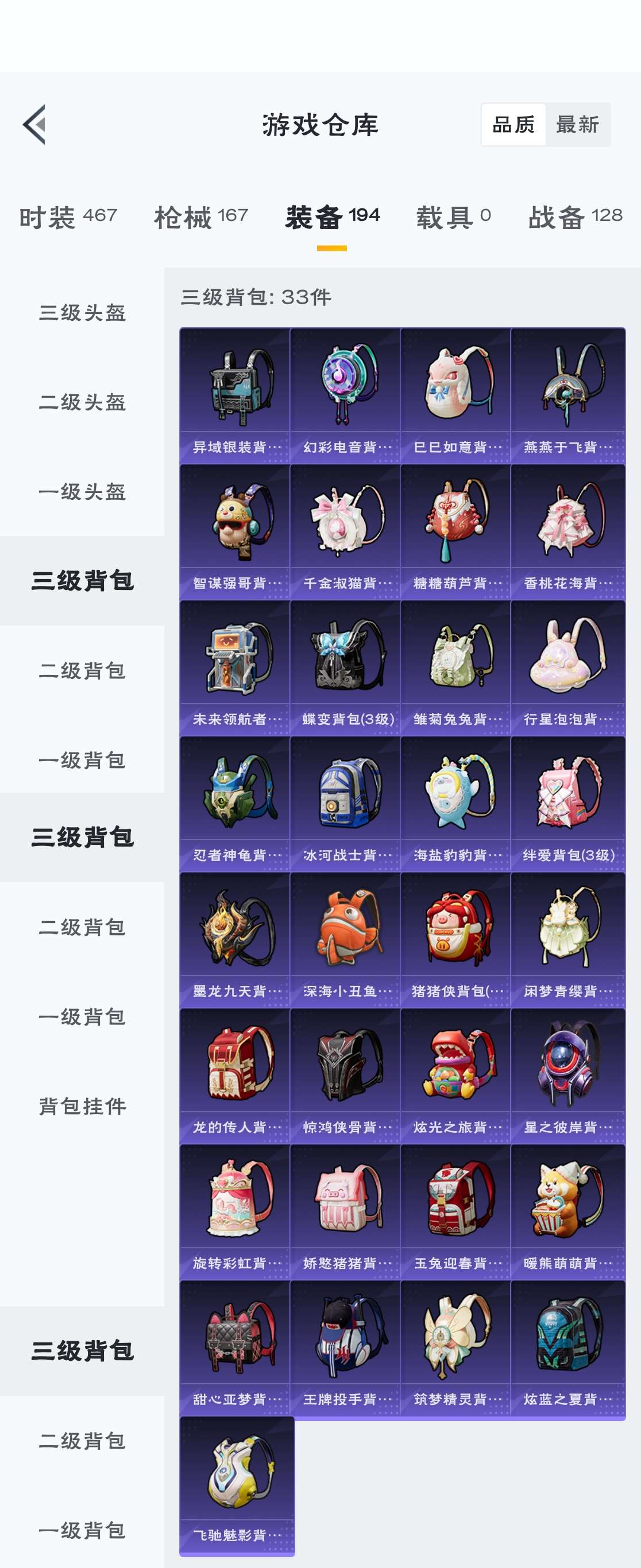View the 飞驰魅影 backpack
This screenshot has height=1568, width=641.
coord(237,1485)
